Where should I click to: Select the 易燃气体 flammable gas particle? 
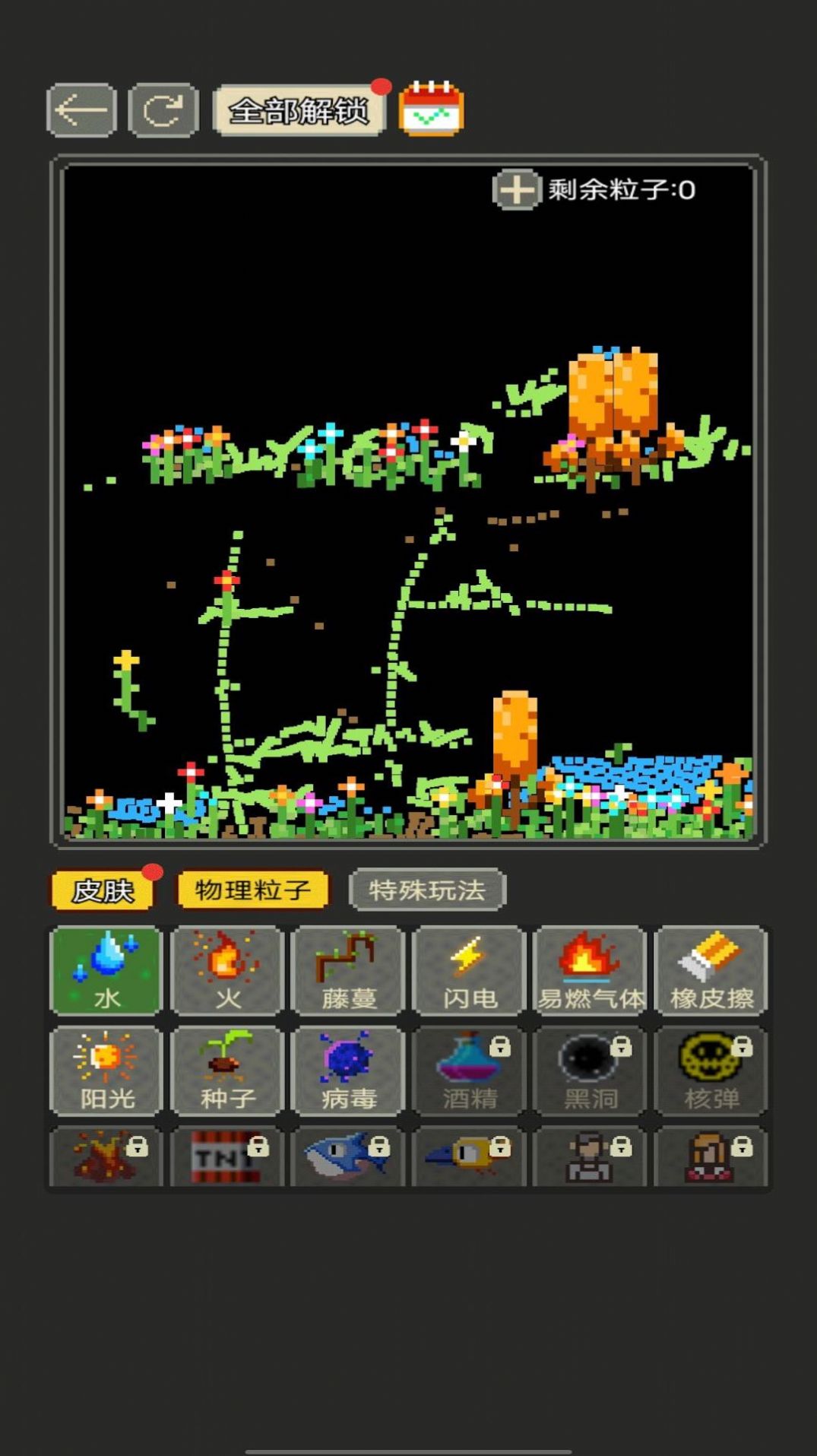[x=590, y=971]
